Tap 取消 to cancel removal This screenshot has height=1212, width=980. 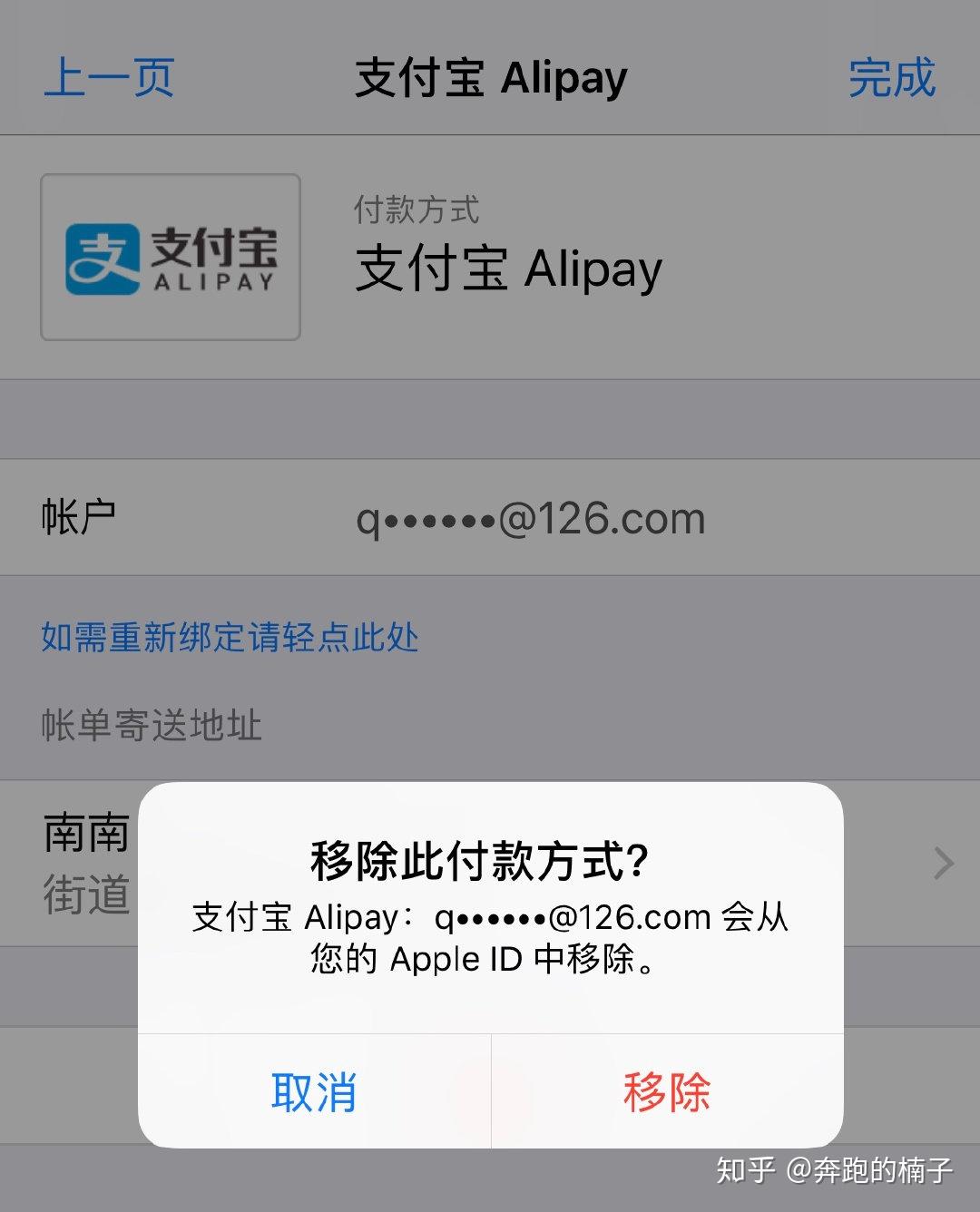tap(311, 1095)
